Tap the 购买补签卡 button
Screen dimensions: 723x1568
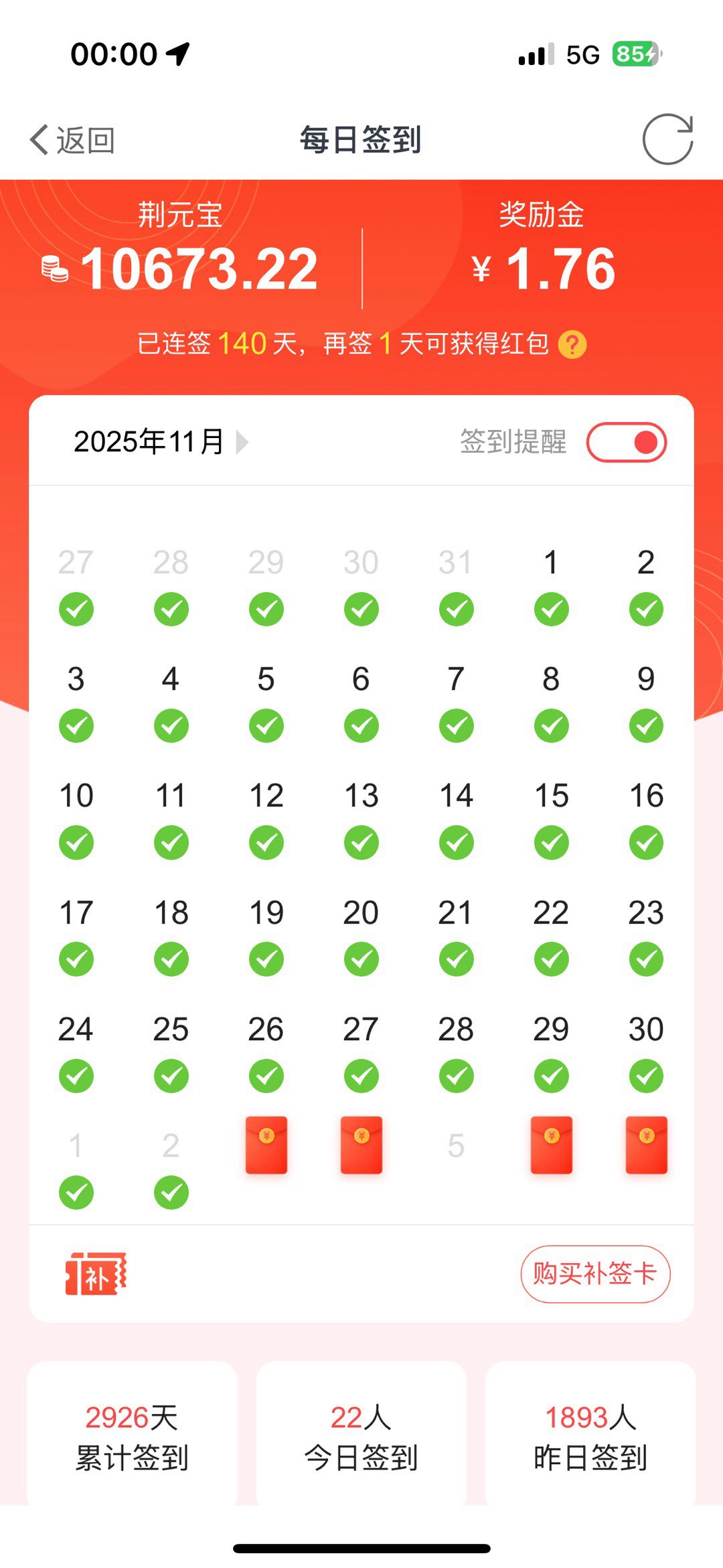tap(595, 1273)
